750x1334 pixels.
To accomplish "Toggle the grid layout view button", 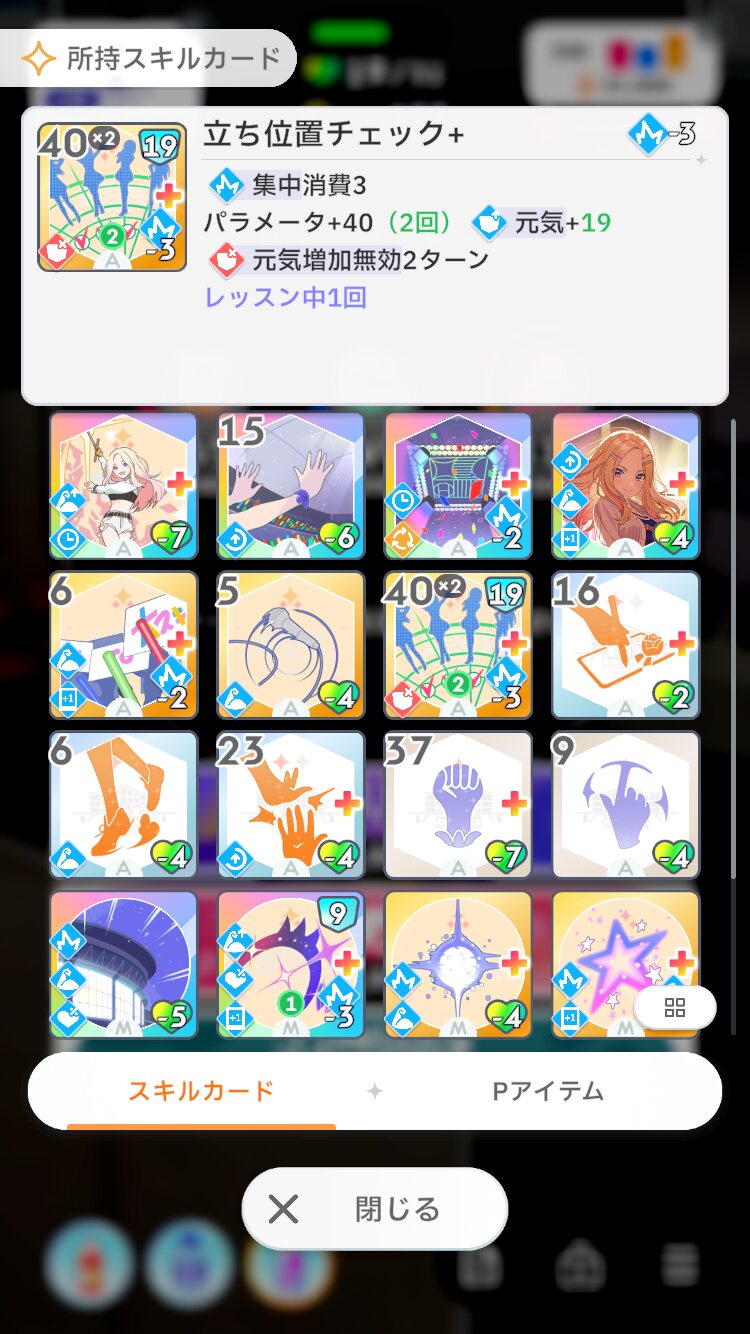I will 675,1008.
